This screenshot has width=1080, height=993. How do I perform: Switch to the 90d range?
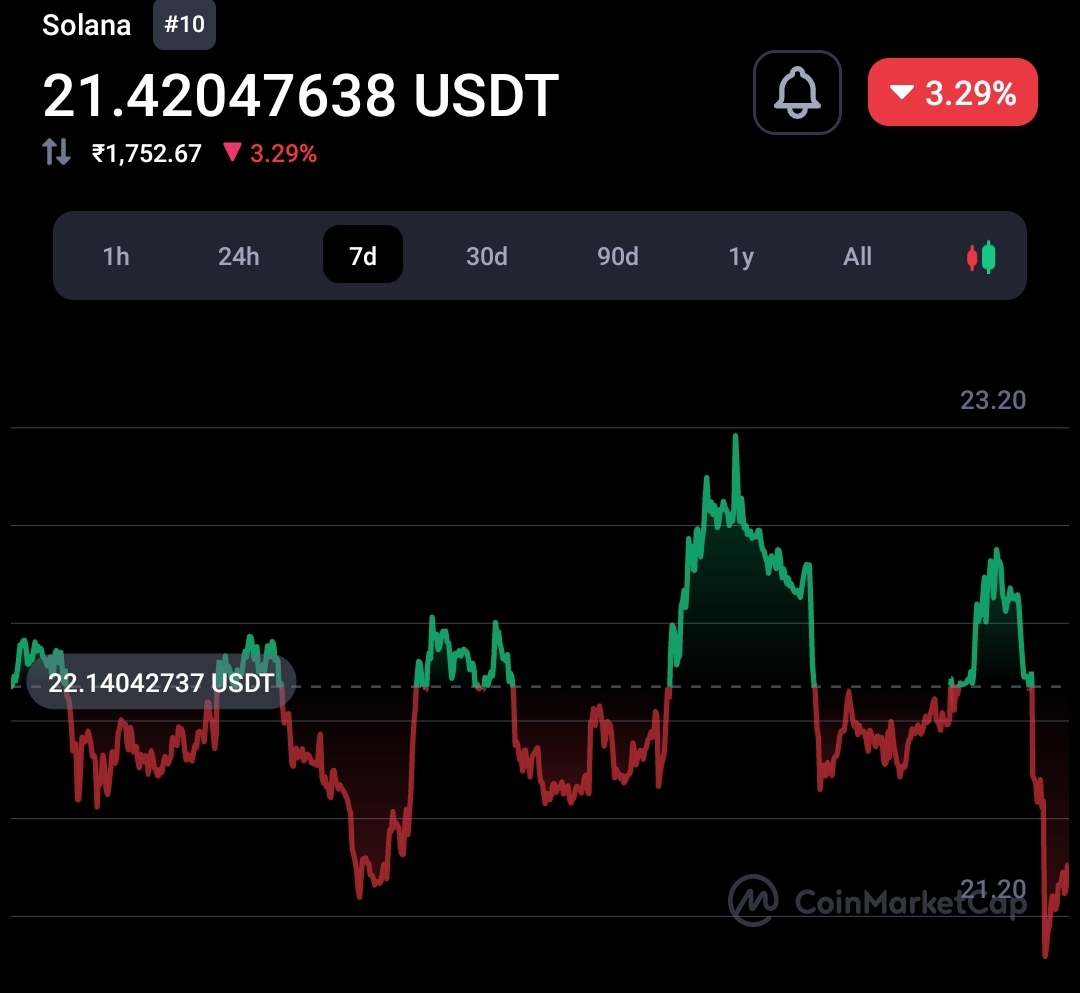[617, 256]
